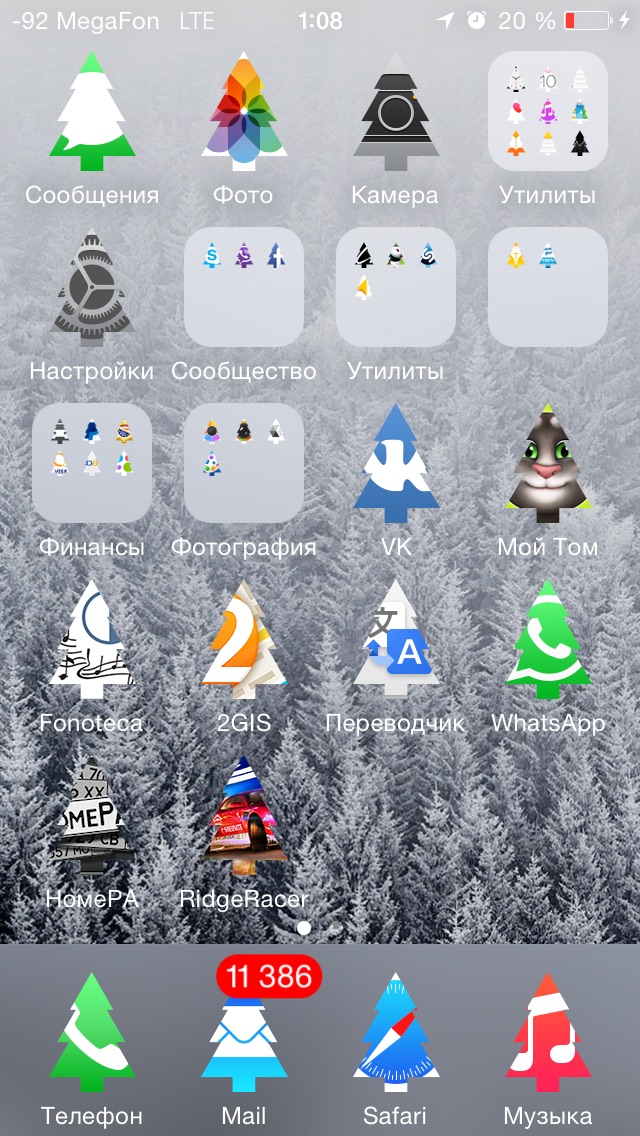Open the Финансы folder

(x=92, y=464)
